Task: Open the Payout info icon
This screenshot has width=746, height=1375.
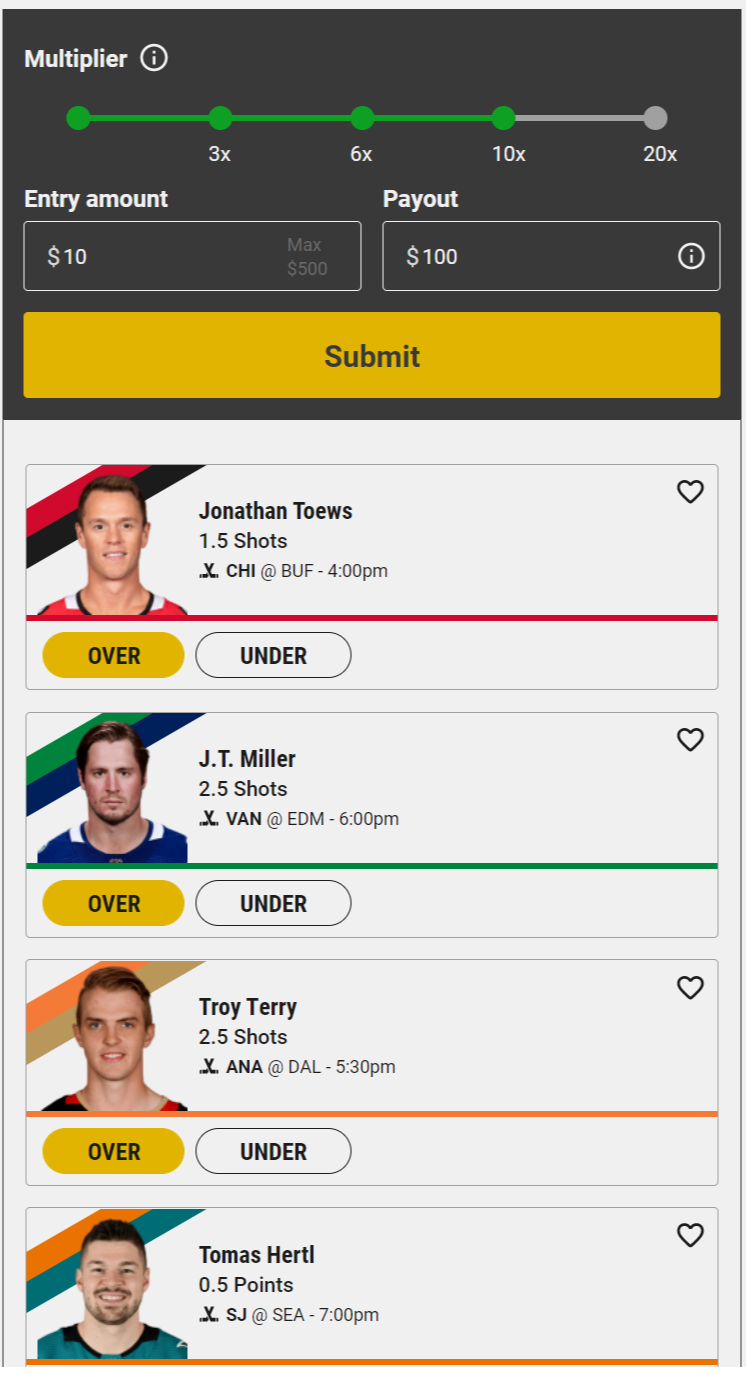Action: coord(691,256)
